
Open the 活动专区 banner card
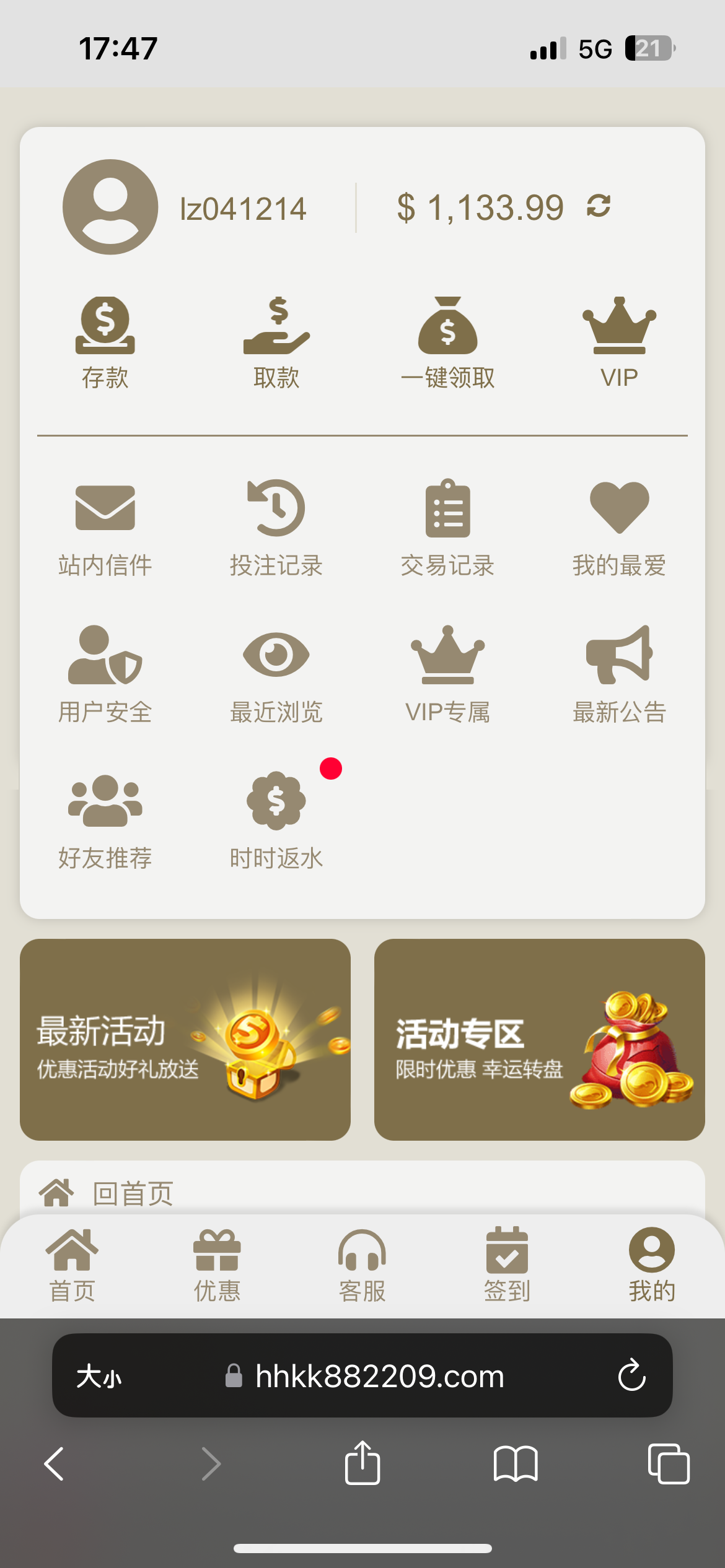(x=539, y=1039)
